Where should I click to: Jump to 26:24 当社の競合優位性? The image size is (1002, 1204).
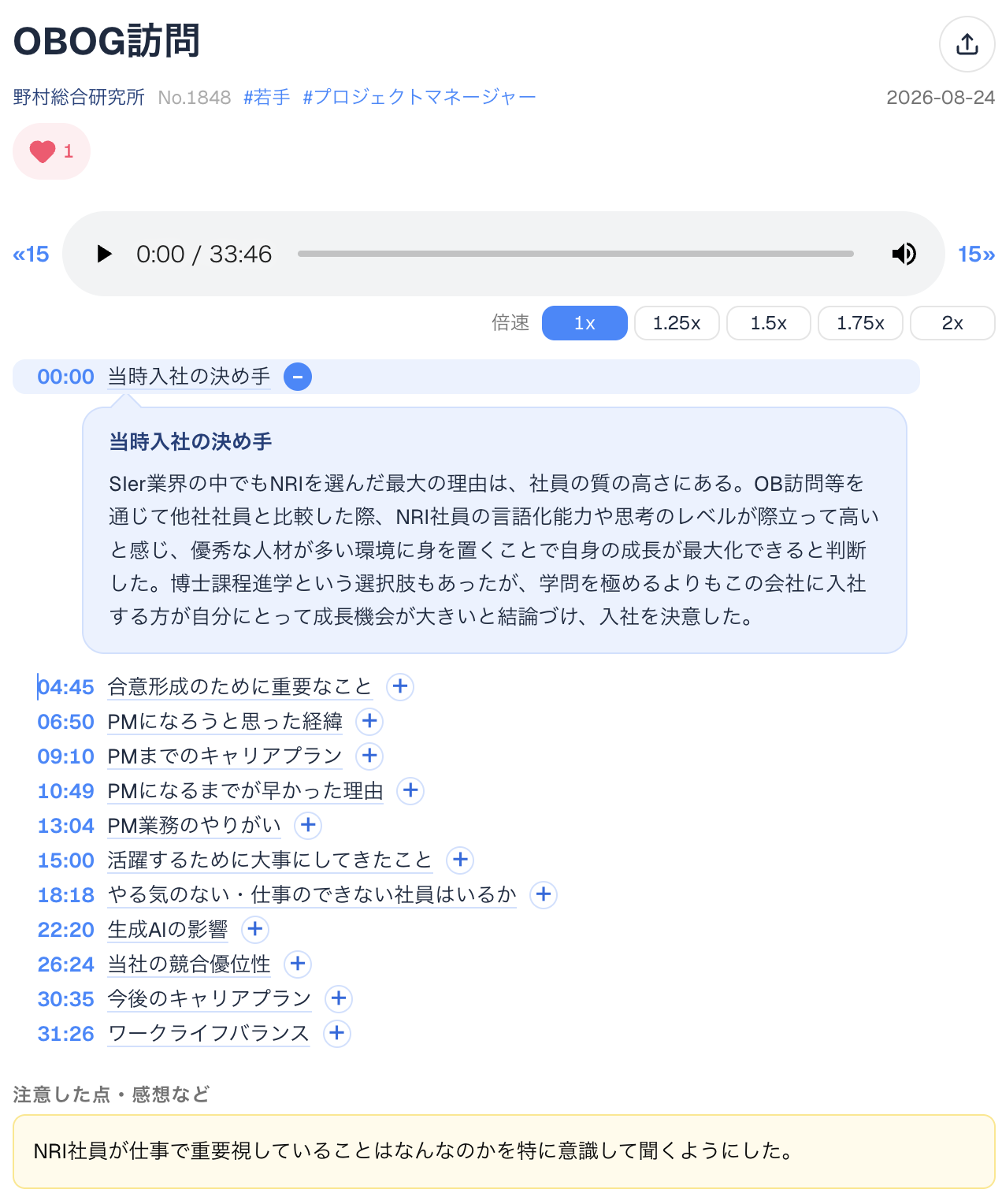[x=154, y=964]
